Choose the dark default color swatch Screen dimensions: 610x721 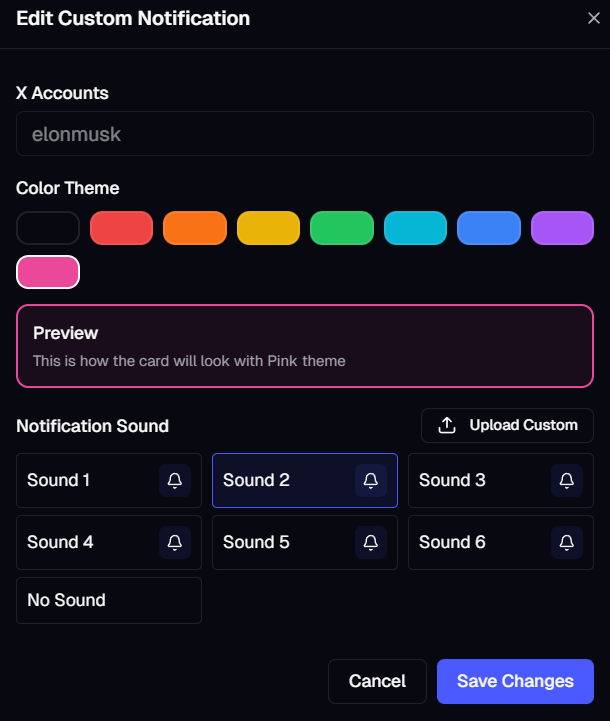point(48,228)
